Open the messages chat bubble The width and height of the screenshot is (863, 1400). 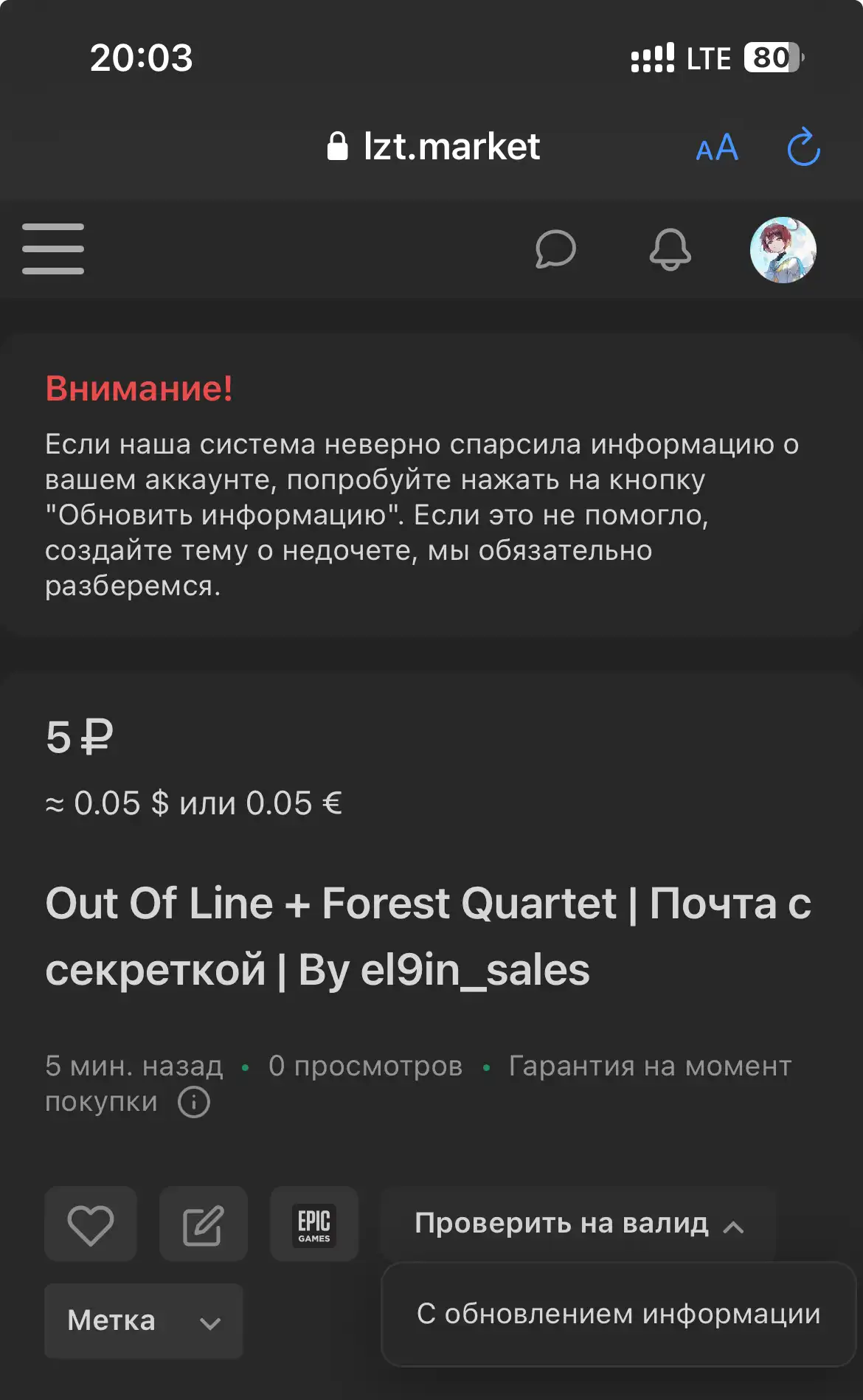555,249
